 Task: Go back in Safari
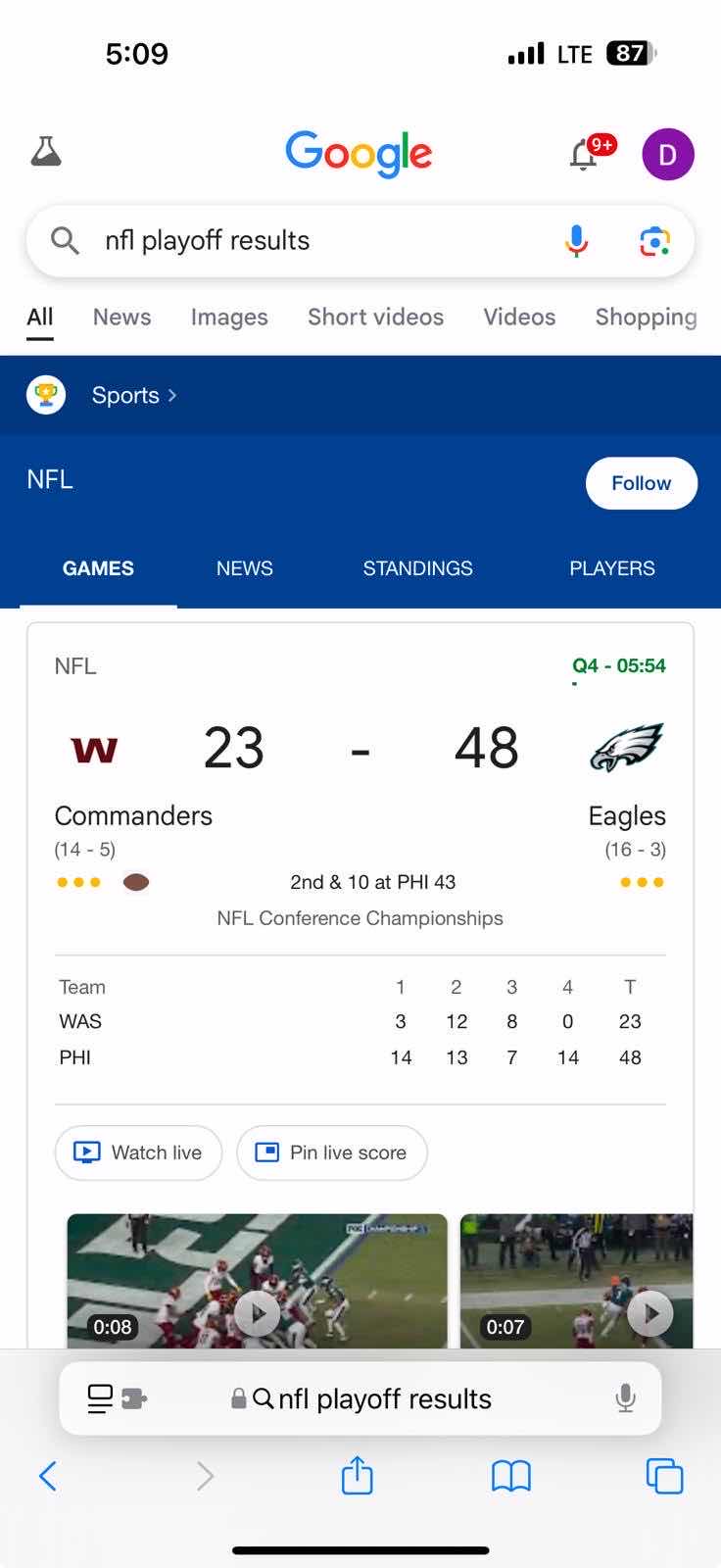[x=48, y=1475]
